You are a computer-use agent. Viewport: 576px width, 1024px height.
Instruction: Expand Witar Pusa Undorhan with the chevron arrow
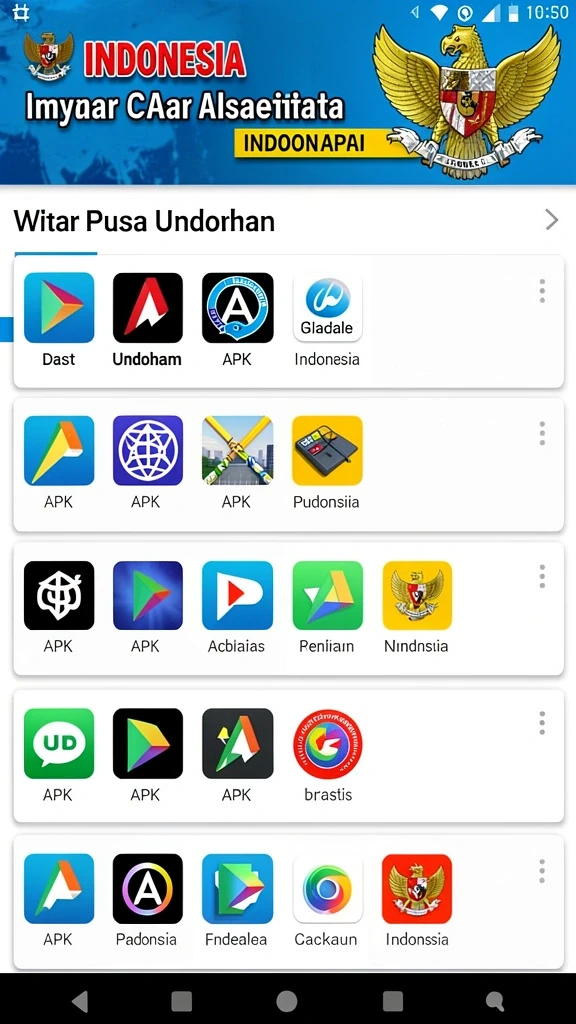coord(552,221)
